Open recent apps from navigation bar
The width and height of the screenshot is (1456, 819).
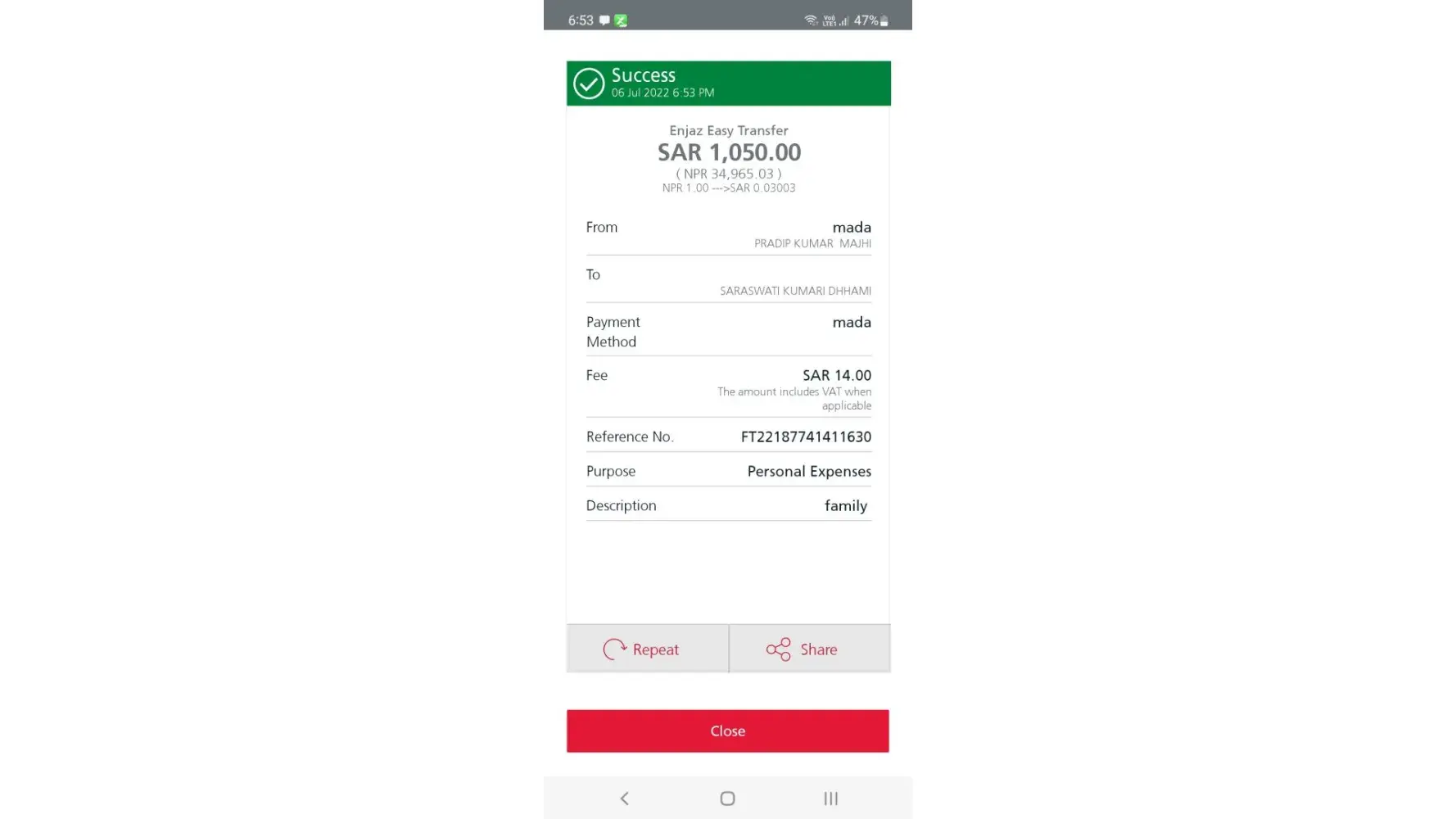pyautogui.click(x=830, y=798)
